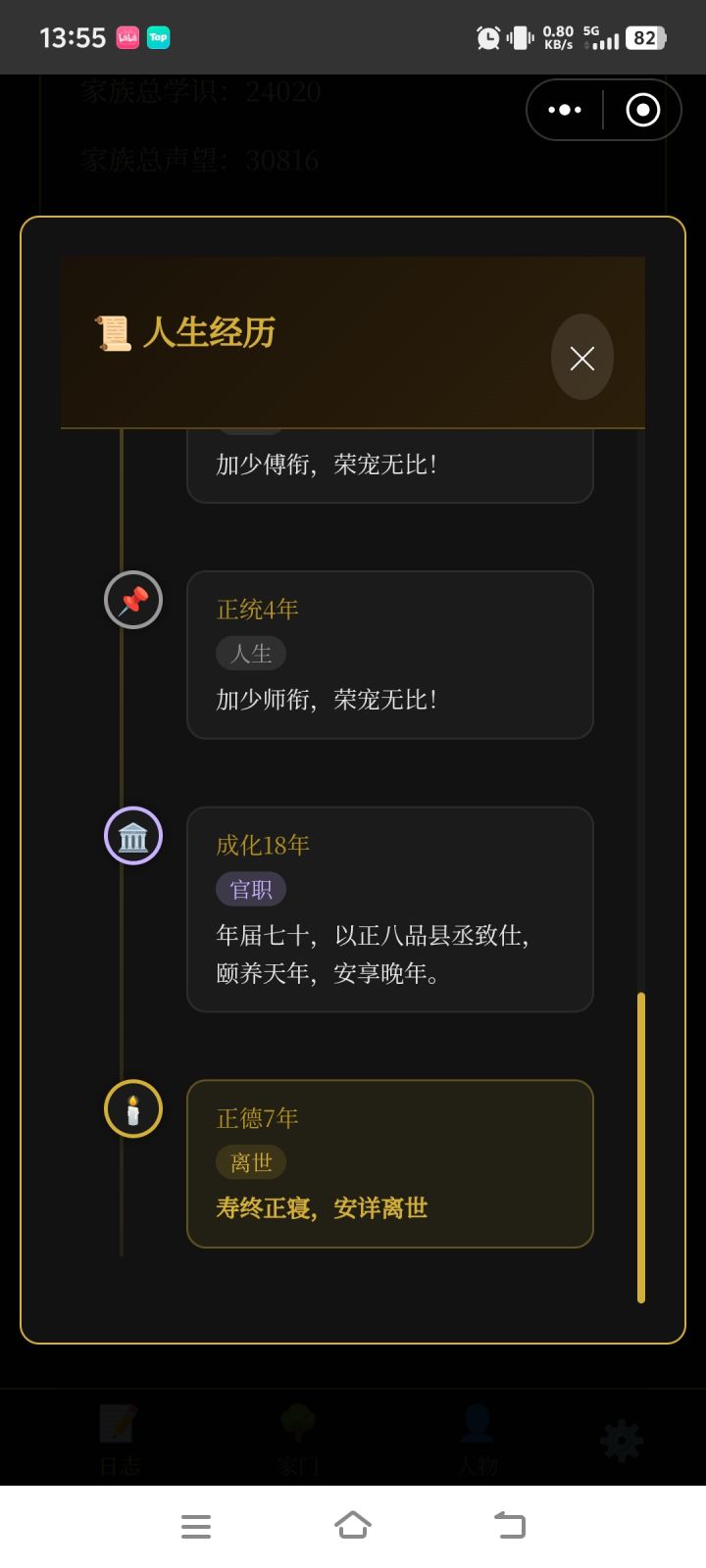Click the 人生 tag on the 正统4年 card
The image size is (706, 1568).
tap(251, 653)
